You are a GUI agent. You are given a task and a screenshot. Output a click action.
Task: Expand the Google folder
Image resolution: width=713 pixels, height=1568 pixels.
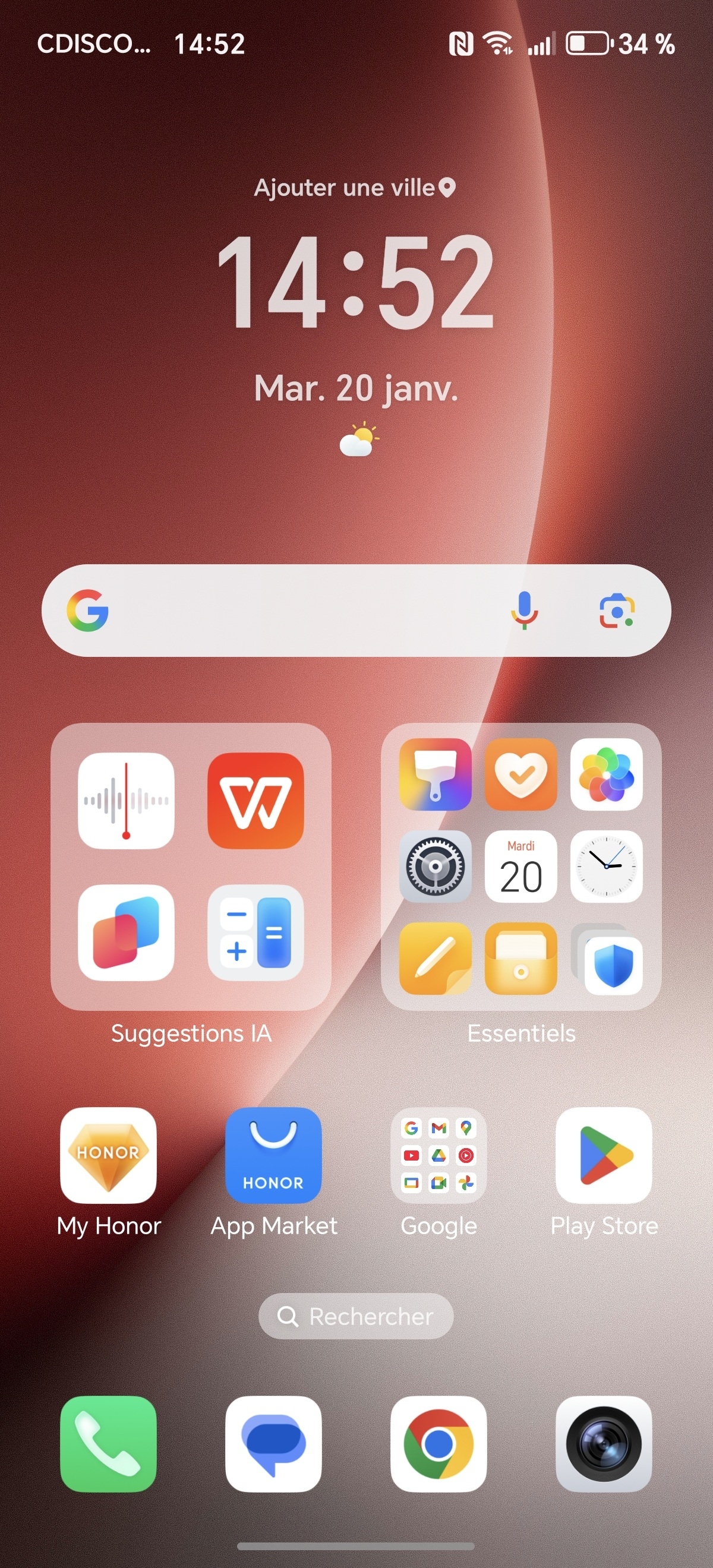pos(438,1155)
